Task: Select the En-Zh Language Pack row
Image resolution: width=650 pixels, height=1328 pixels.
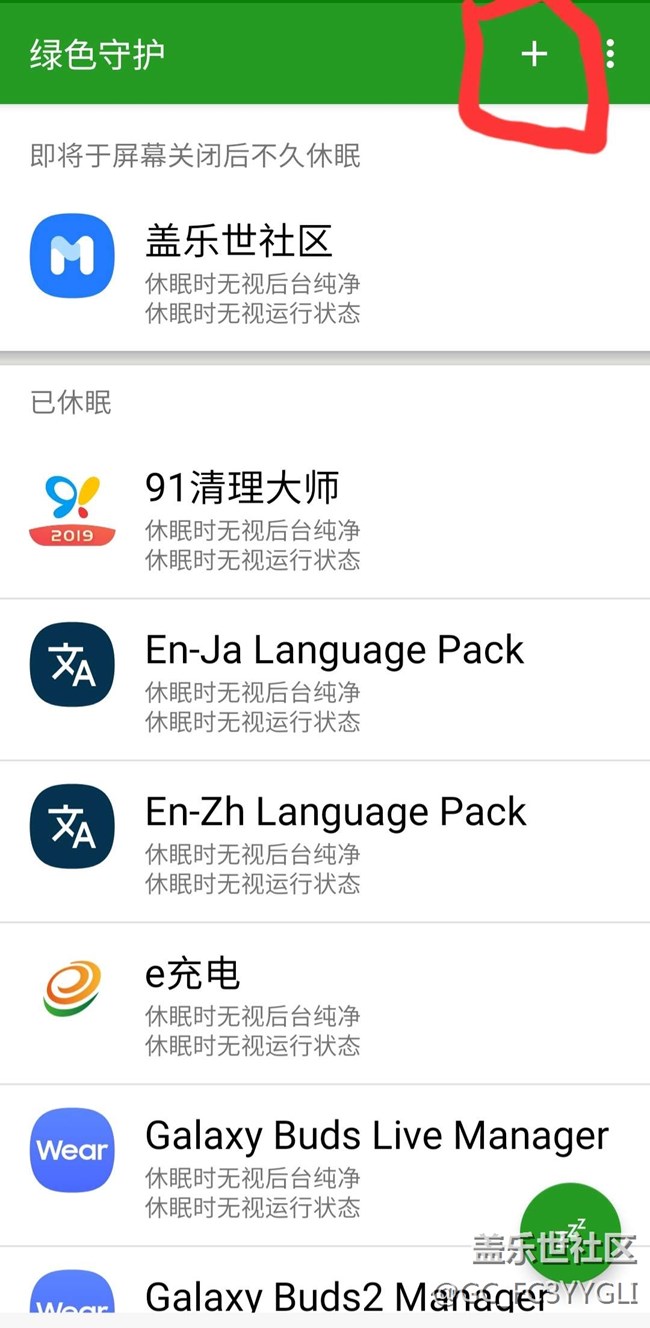Action: coord(325,842)
